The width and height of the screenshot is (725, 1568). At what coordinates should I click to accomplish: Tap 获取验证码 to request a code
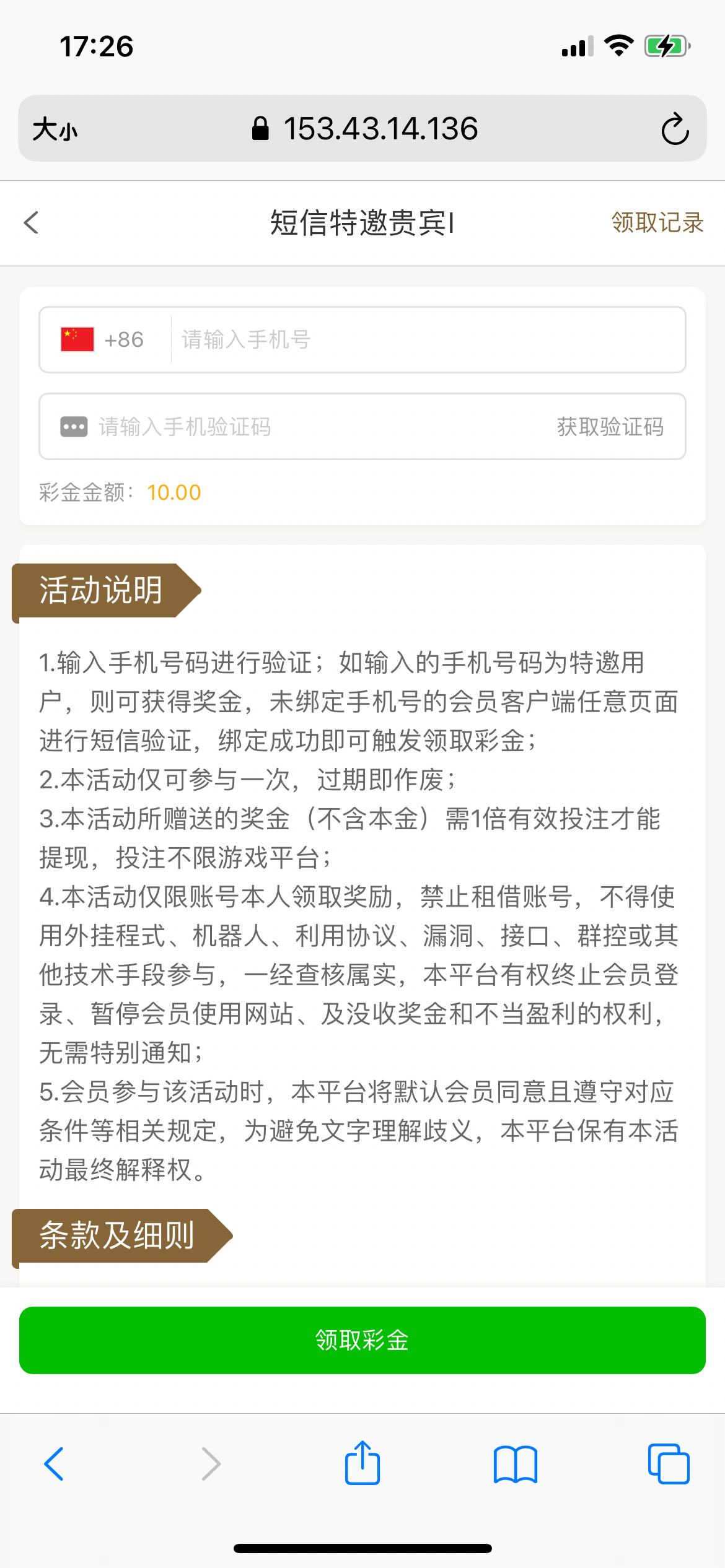[610, 427]
